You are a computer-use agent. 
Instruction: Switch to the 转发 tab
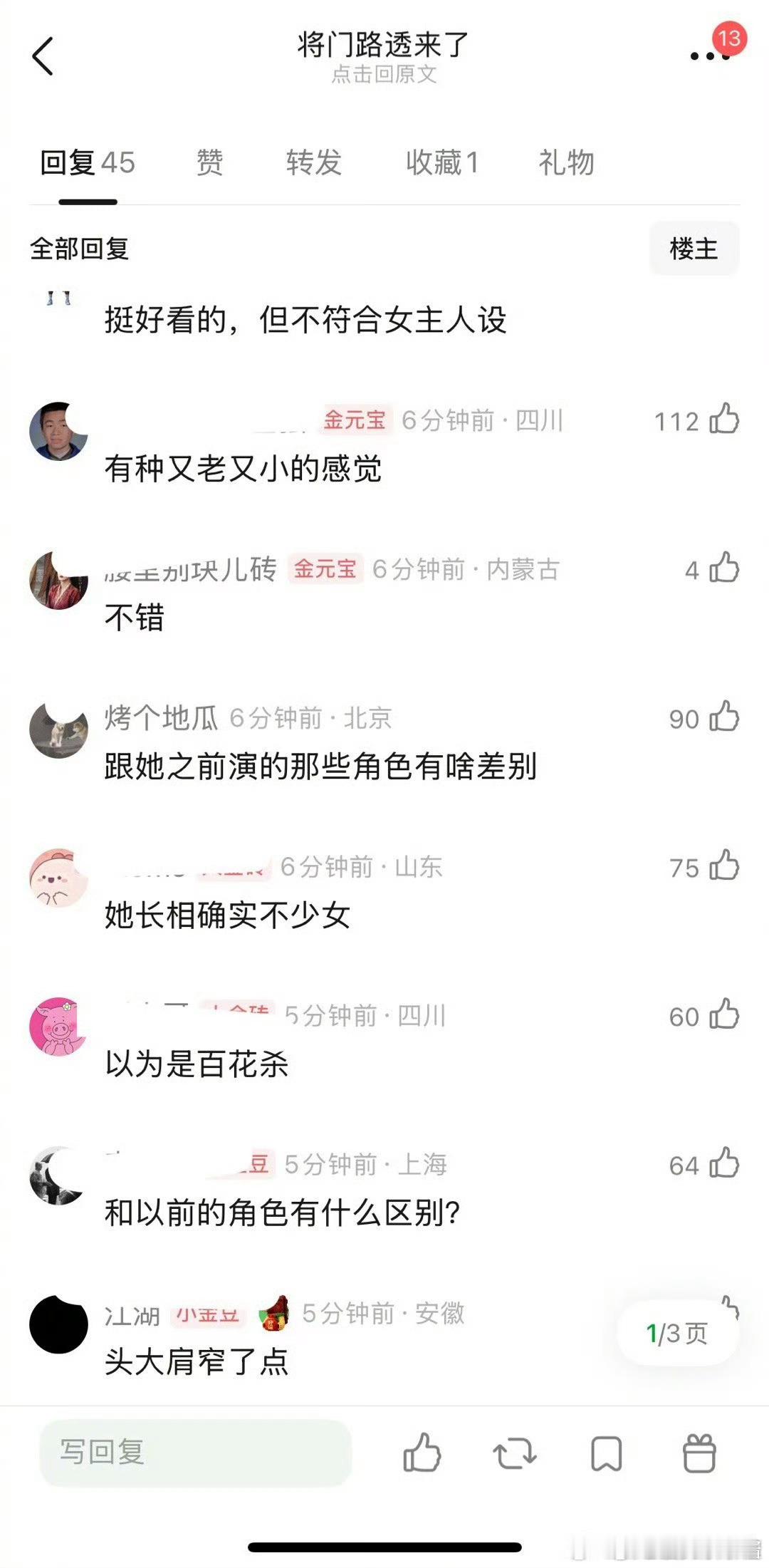coord(313,162)
